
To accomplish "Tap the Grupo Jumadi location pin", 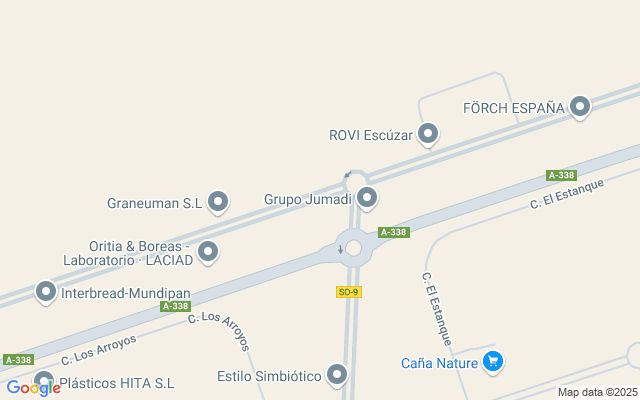I will pos(367,197).
